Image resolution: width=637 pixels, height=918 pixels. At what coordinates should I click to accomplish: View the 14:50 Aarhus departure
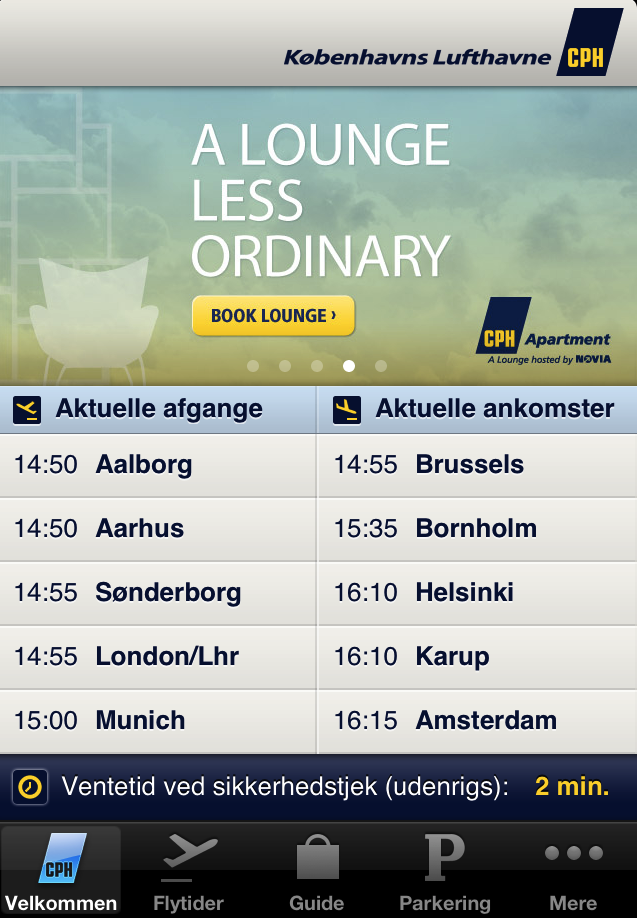(x=158, y=529)
